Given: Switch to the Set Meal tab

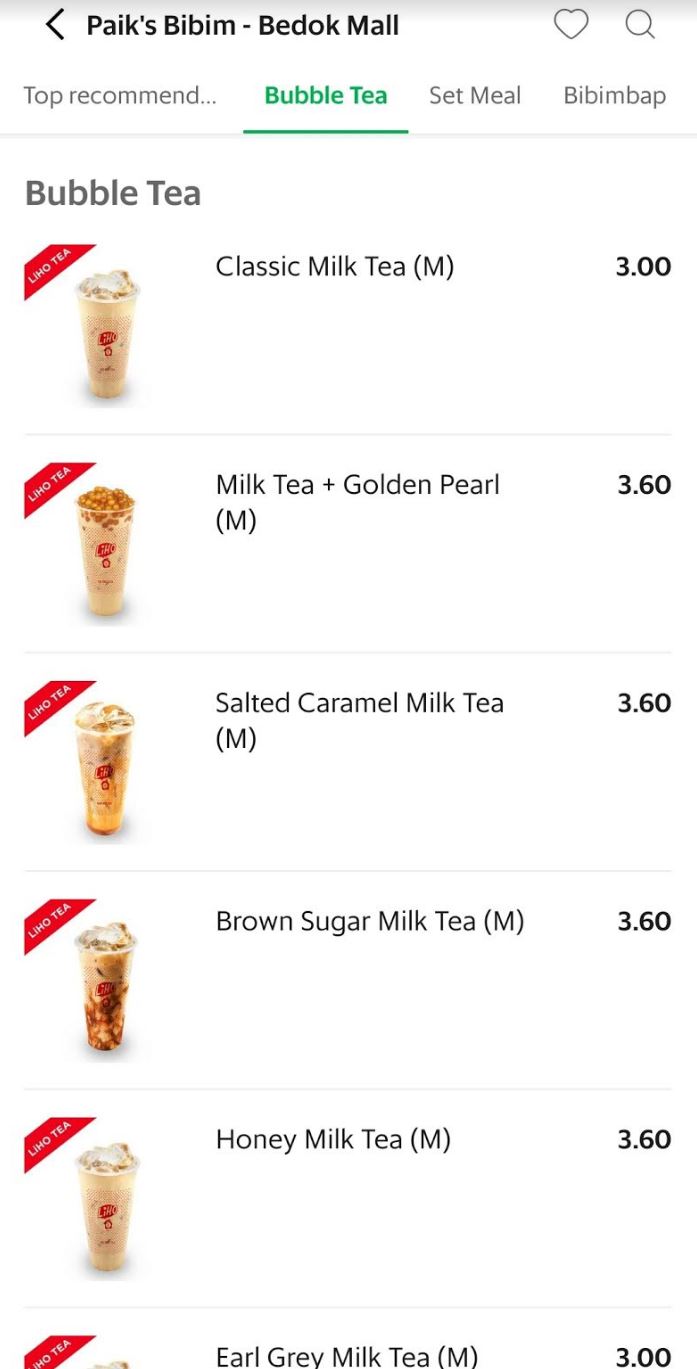Looking at the screenshot, I should click(475, 96).
